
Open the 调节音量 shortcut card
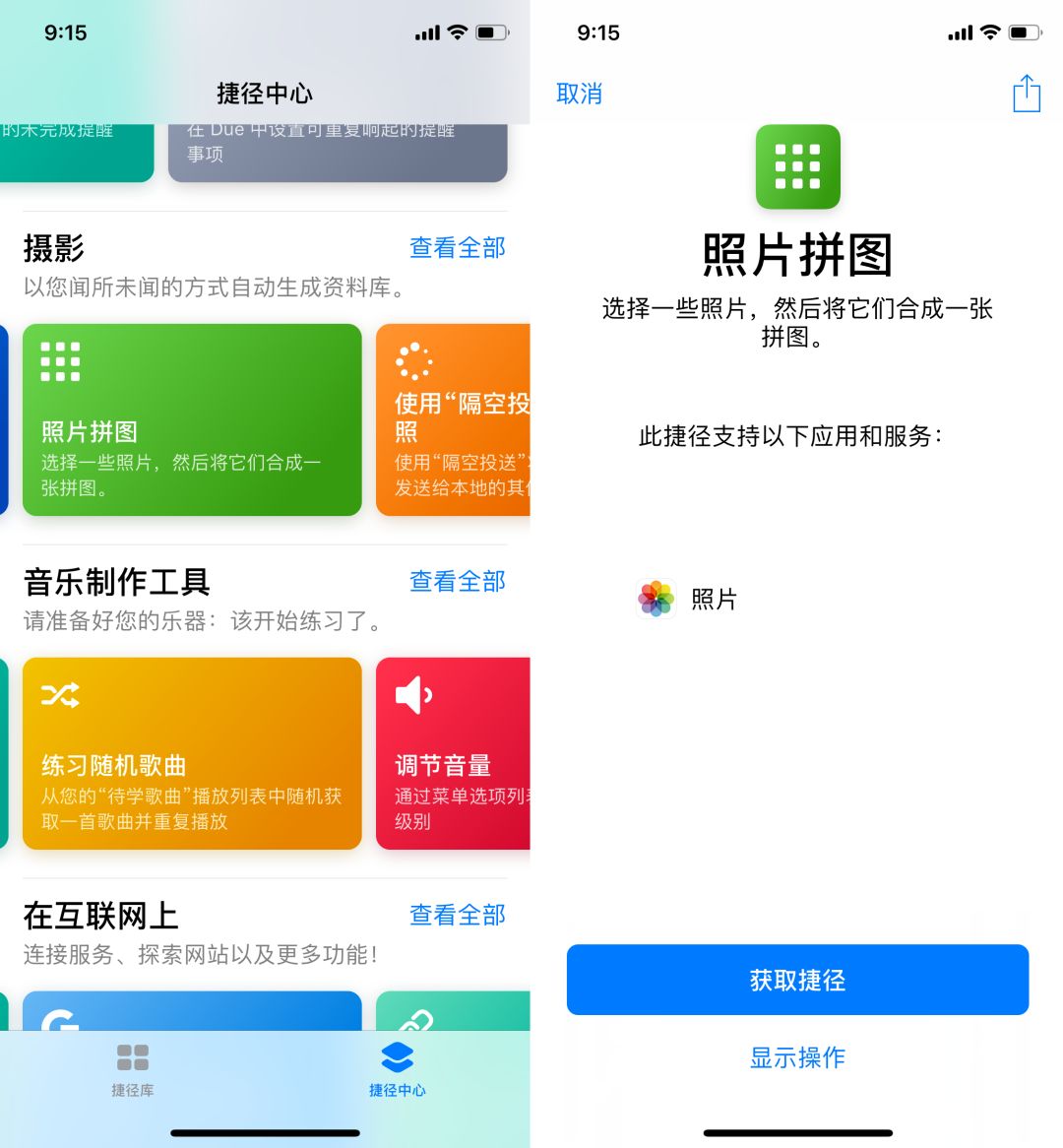click(454, 753)
